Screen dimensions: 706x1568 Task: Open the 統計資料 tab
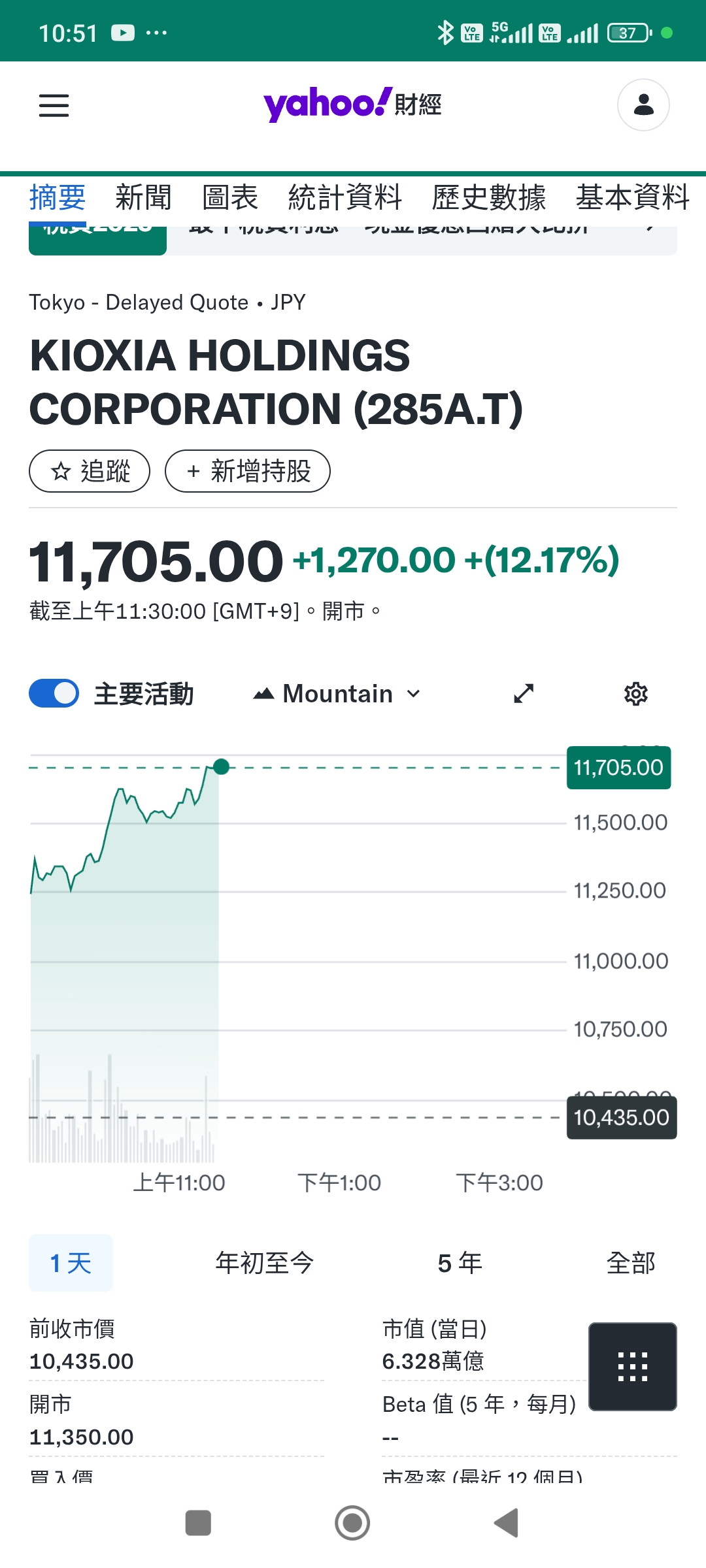345,197
